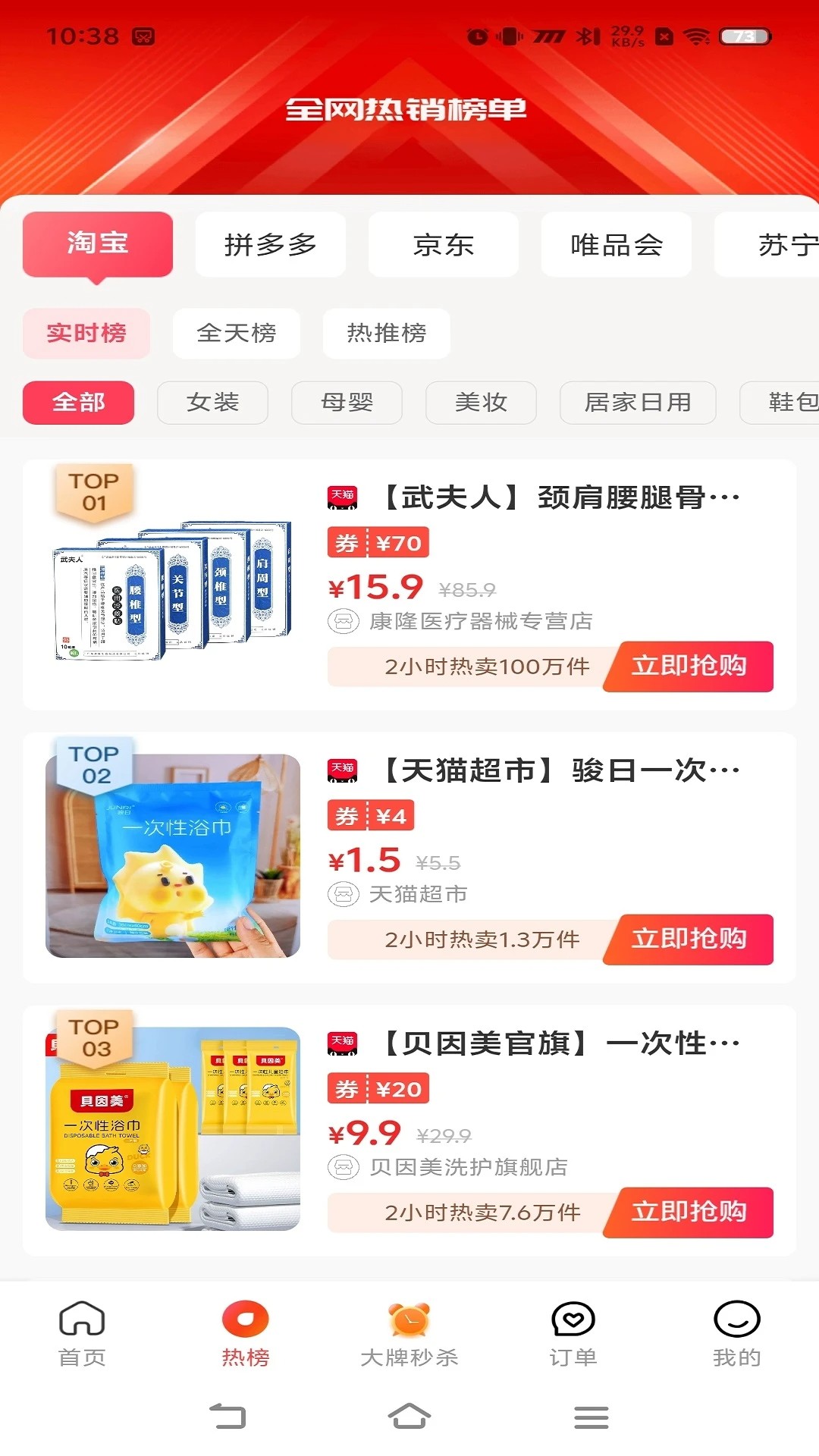Click the store icon next to 天猫超市

[343, 894]
